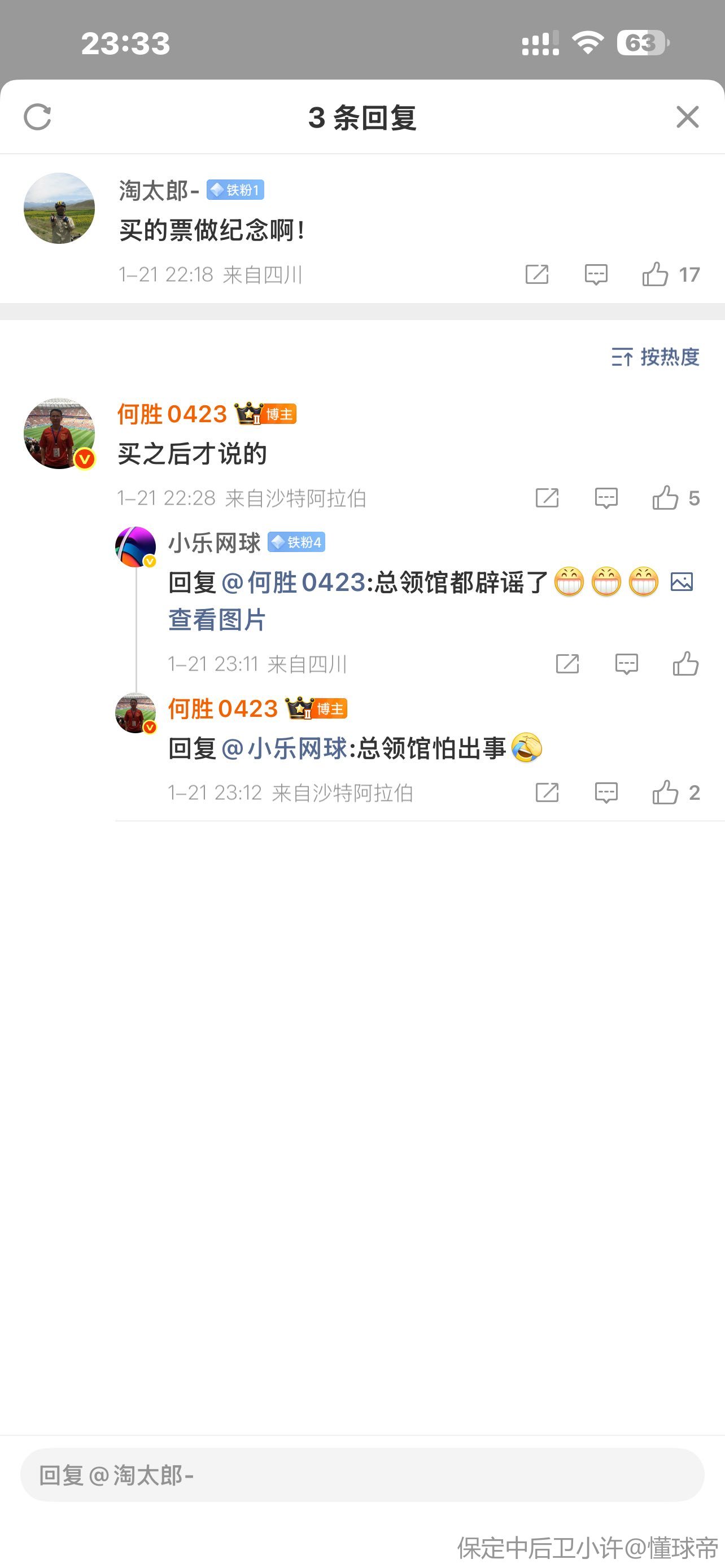Repost 何胜0423's 总领馆怕出事 reply

click(x=547, y=792)
